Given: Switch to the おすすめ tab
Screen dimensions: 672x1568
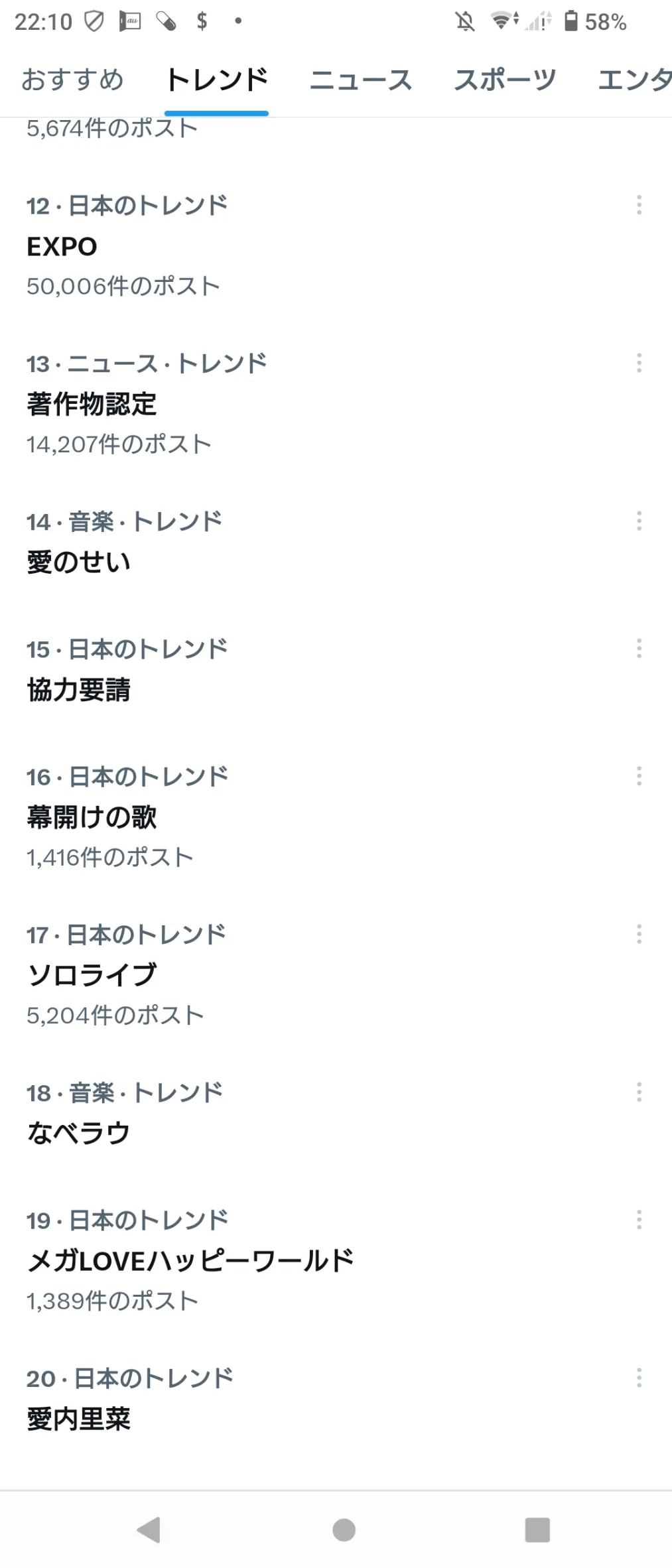Looking at the screenshot, I should (x=72, y=80).
